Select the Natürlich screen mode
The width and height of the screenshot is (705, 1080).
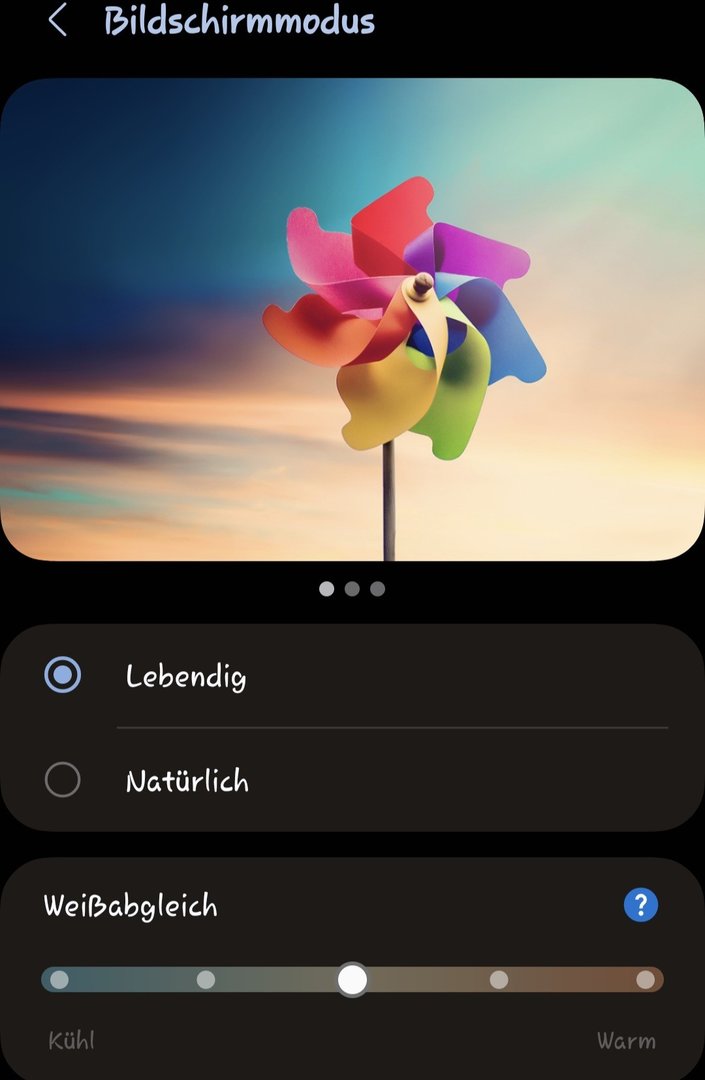(x=63, y=780)
